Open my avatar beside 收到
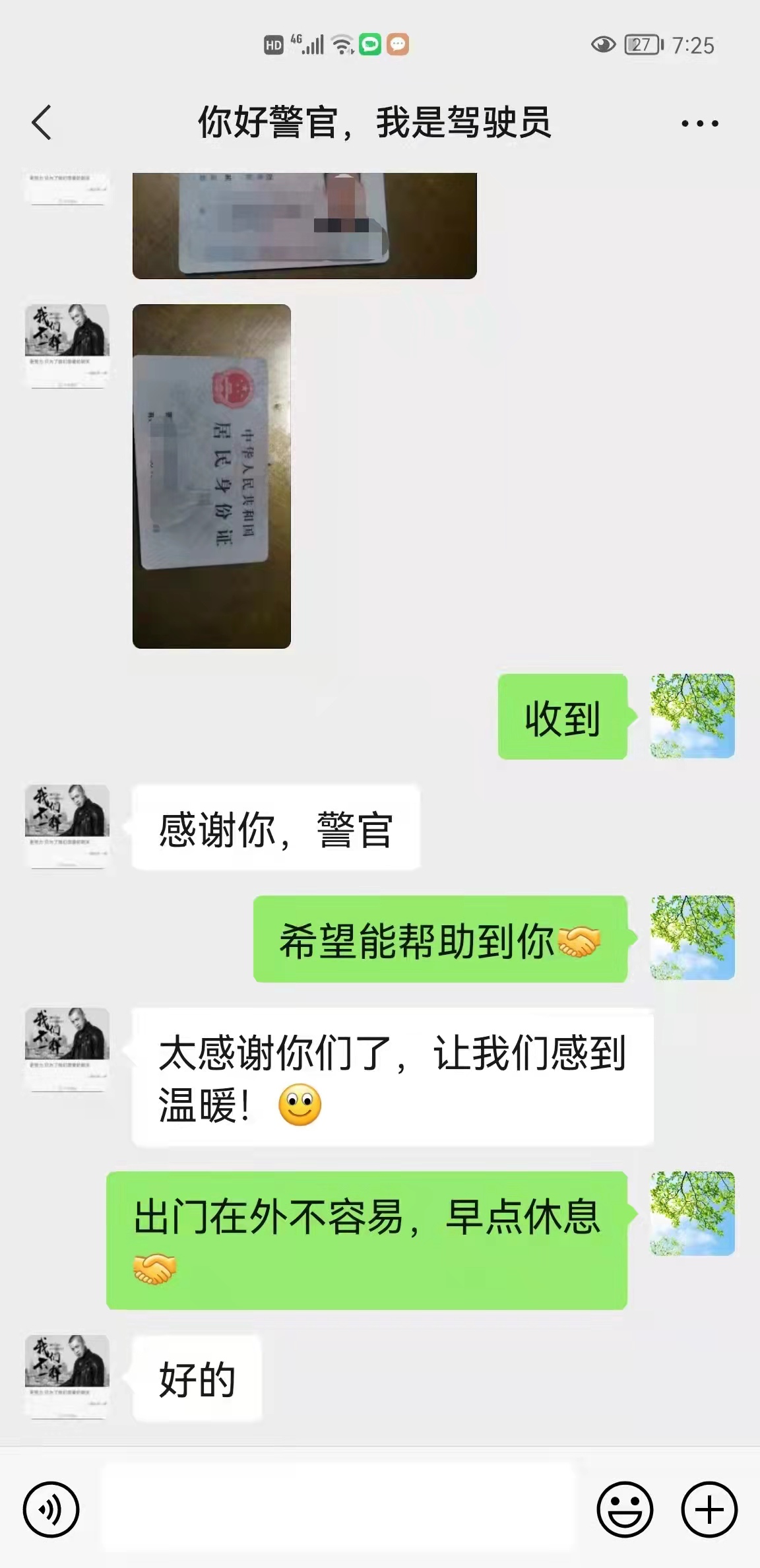The height and width of the screenshot is (1568, 760). coord(692,716)
